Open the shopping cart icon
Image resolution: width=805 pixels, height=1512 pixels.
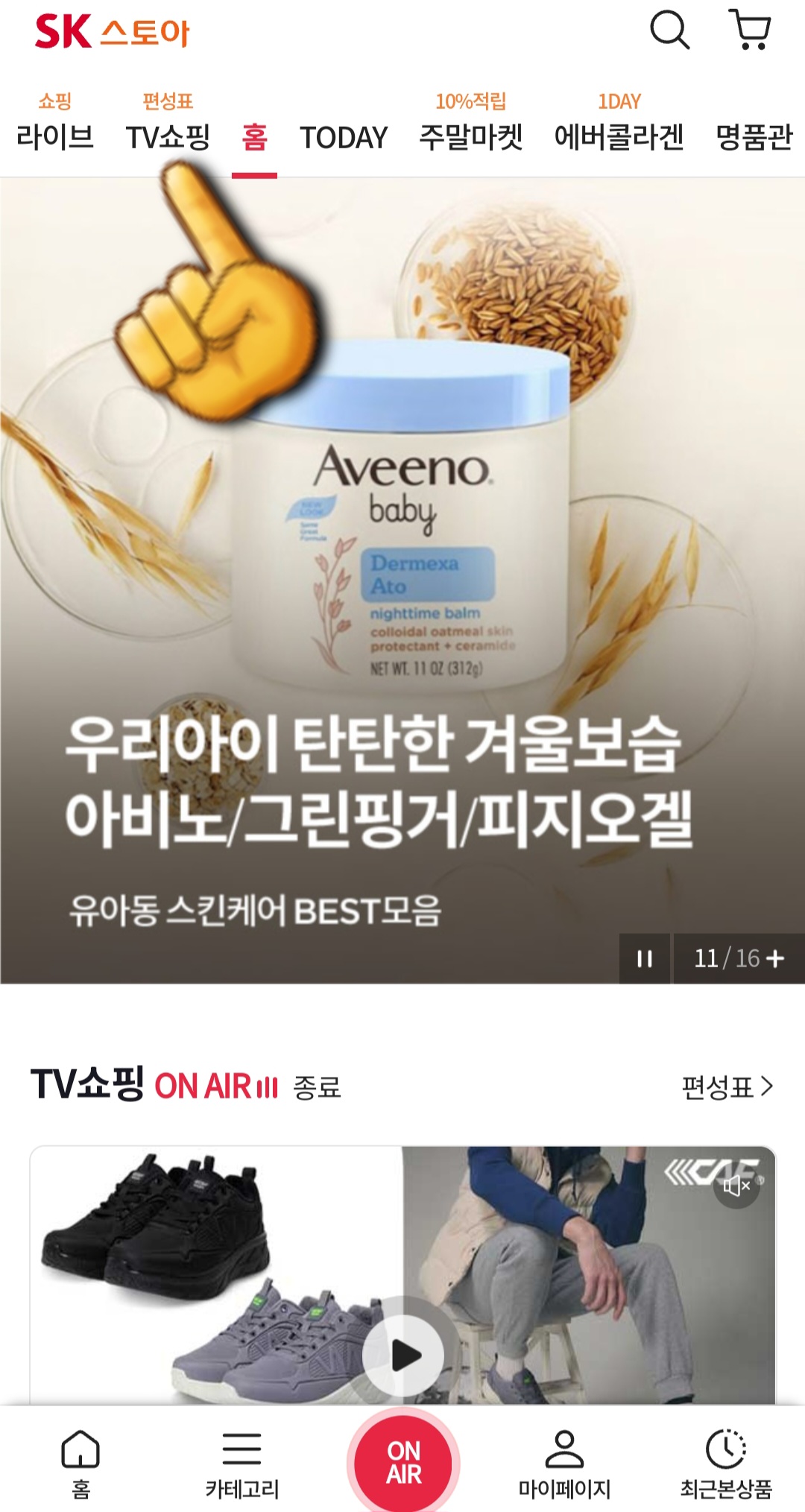pos(749,31)
